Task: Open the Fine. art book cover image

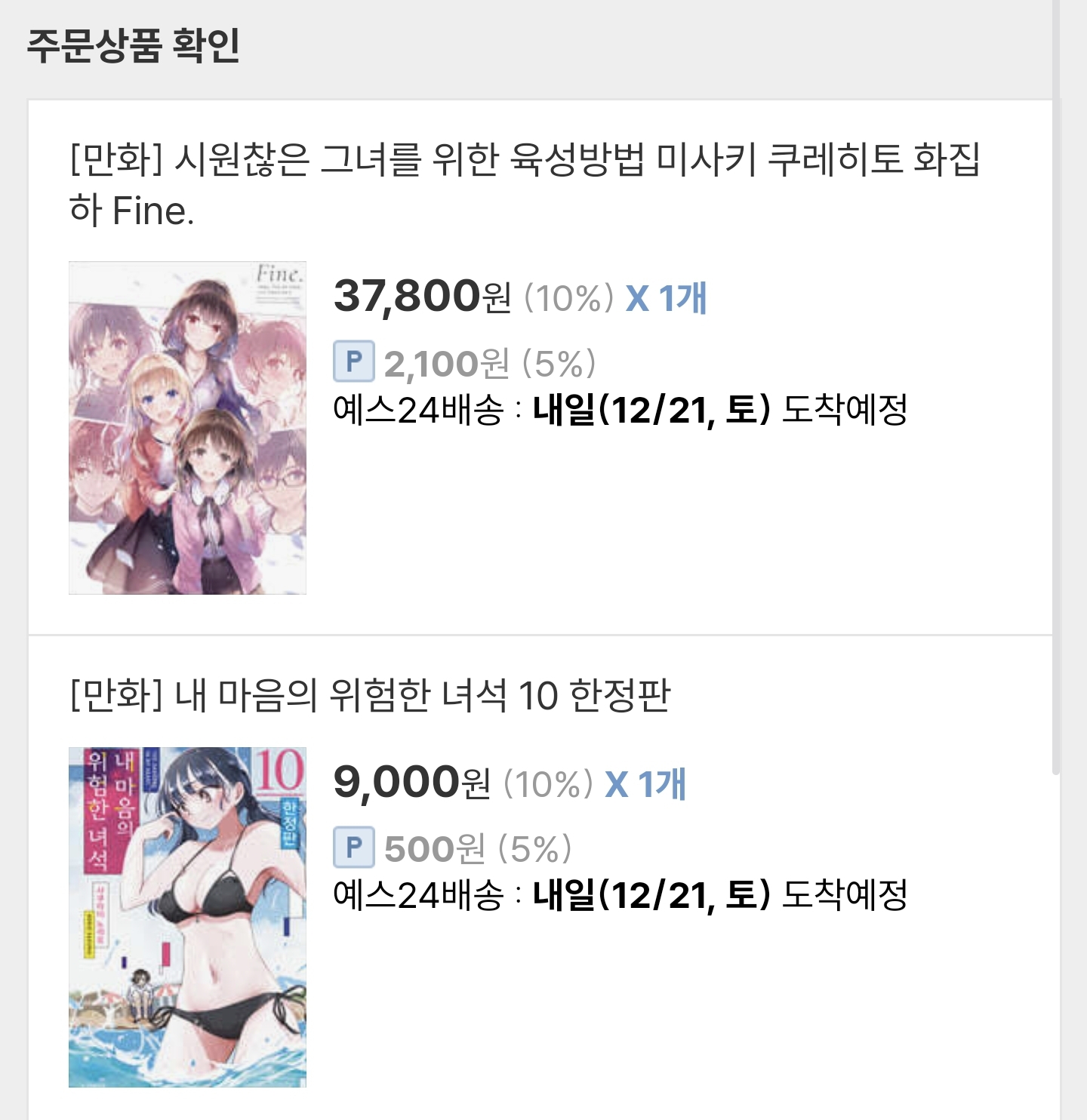Action: click(187, 427)
